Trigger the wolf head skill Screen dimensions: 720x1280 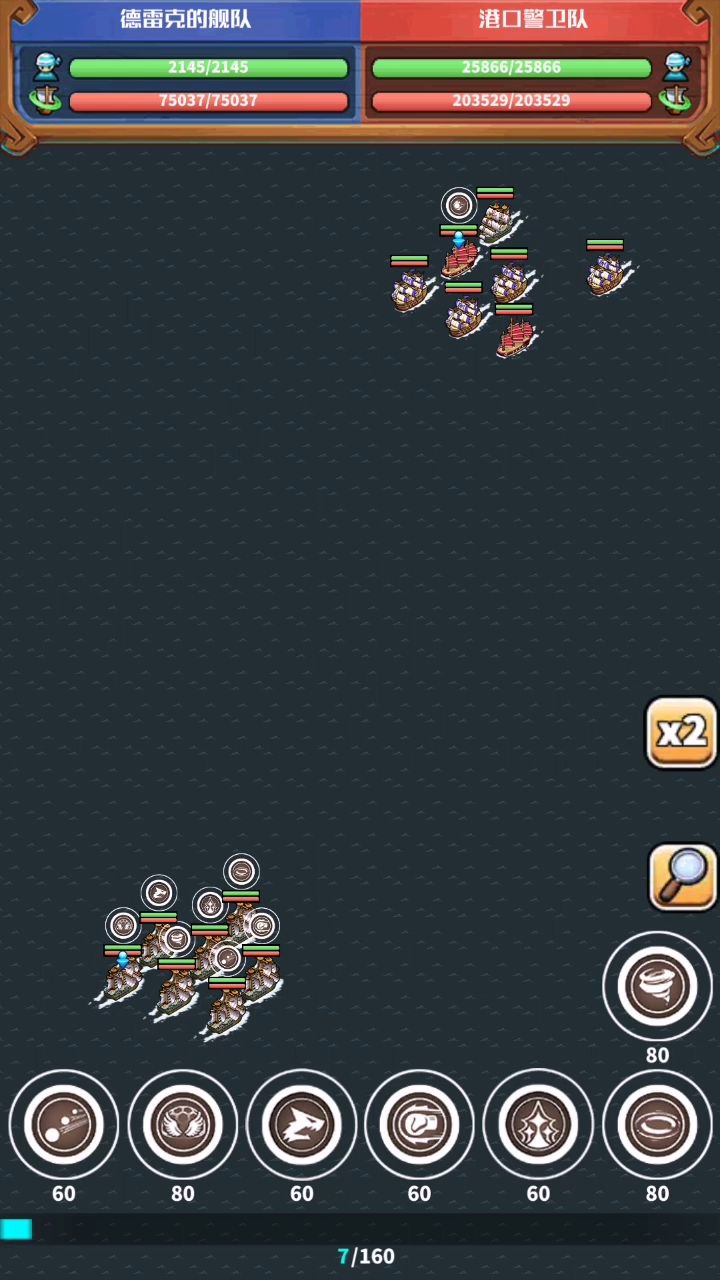click(x=301, y=1125)
